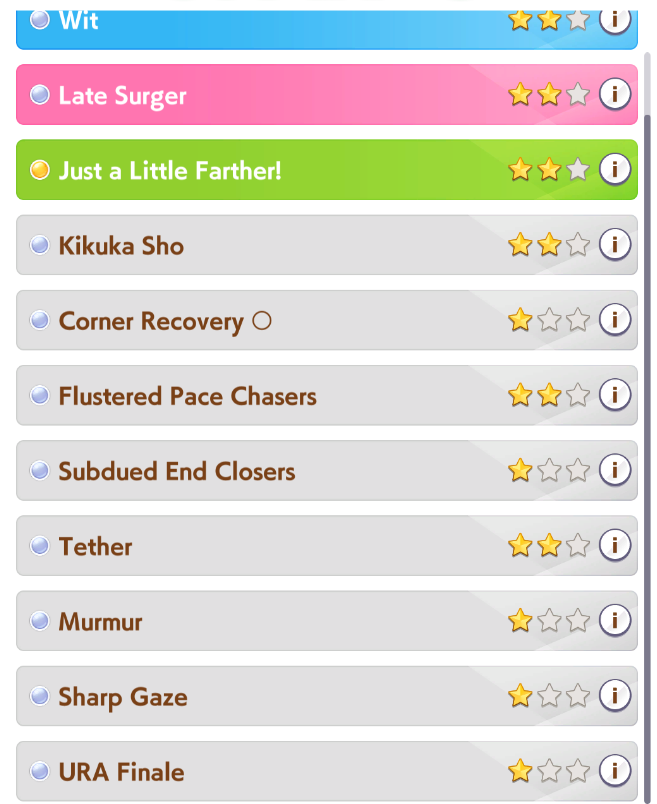
Task: Show details for Flustered Pace Chasers
Action: [x=615, y=396]
